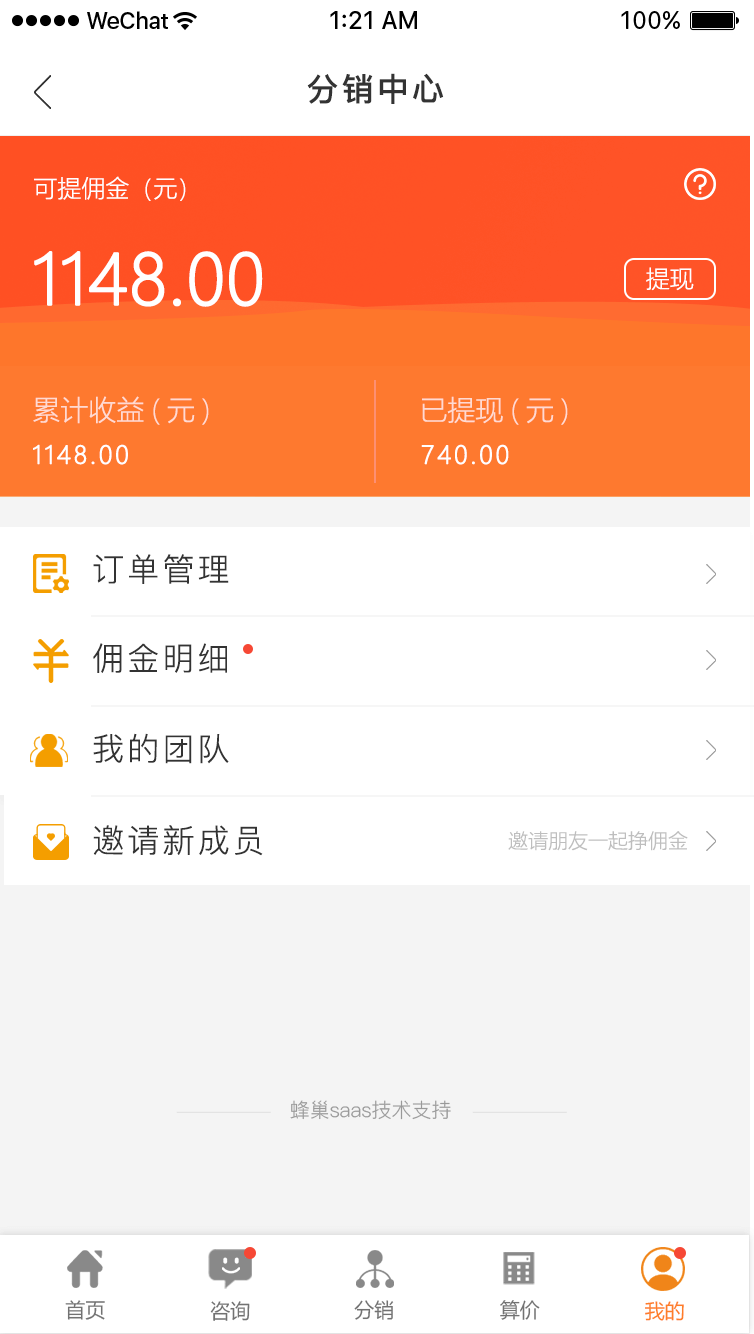
Task: Select 邀请新成员 to invite friends
Action: [x=375, y=841]
